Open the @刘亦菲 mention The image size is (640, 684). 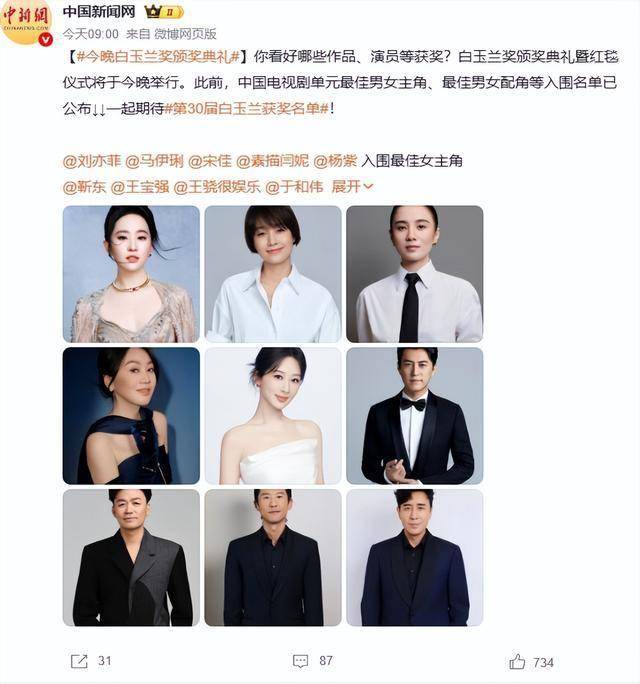(90, 160)
